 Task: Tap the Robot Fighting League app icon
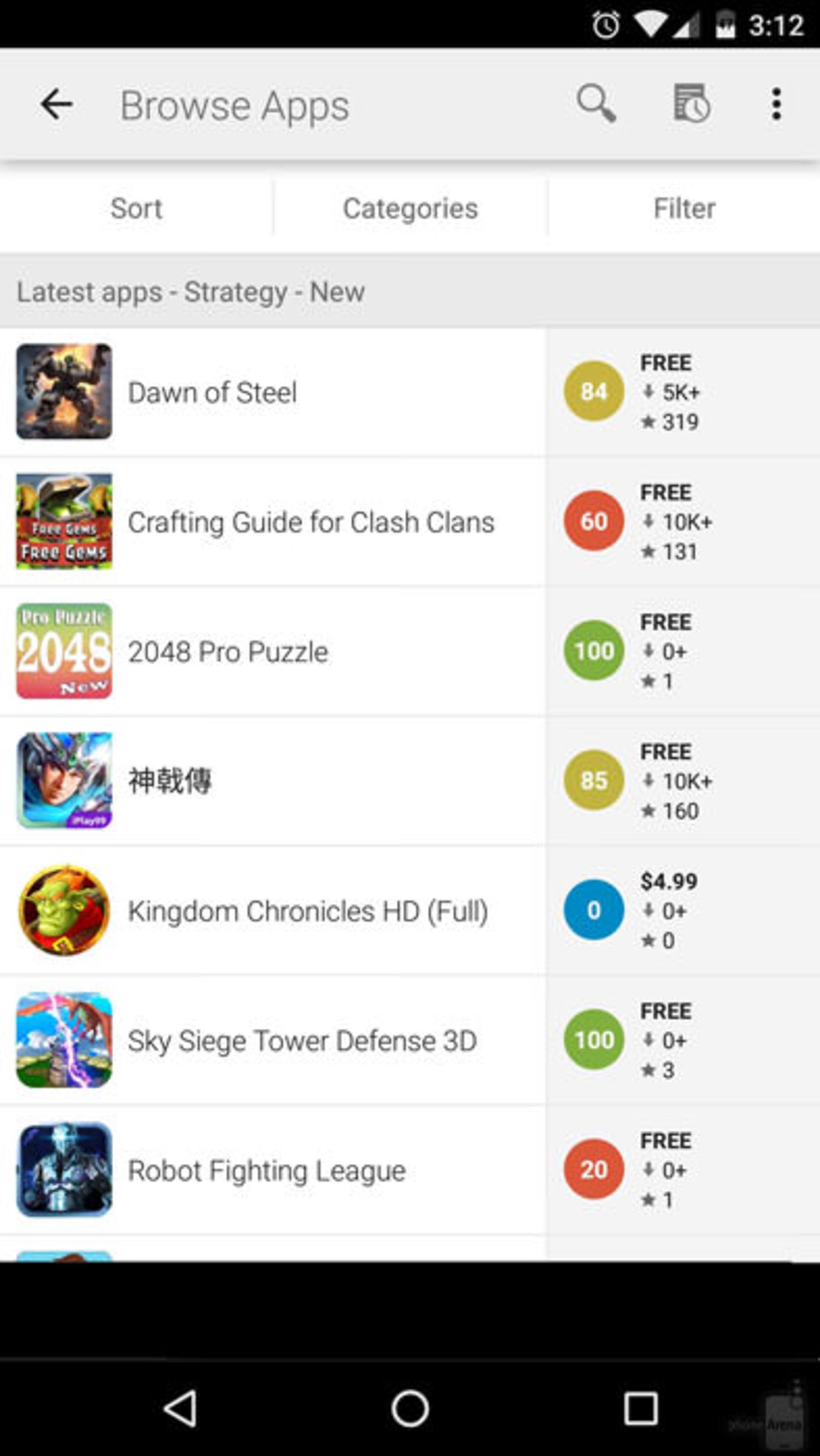pos(64,1170)
